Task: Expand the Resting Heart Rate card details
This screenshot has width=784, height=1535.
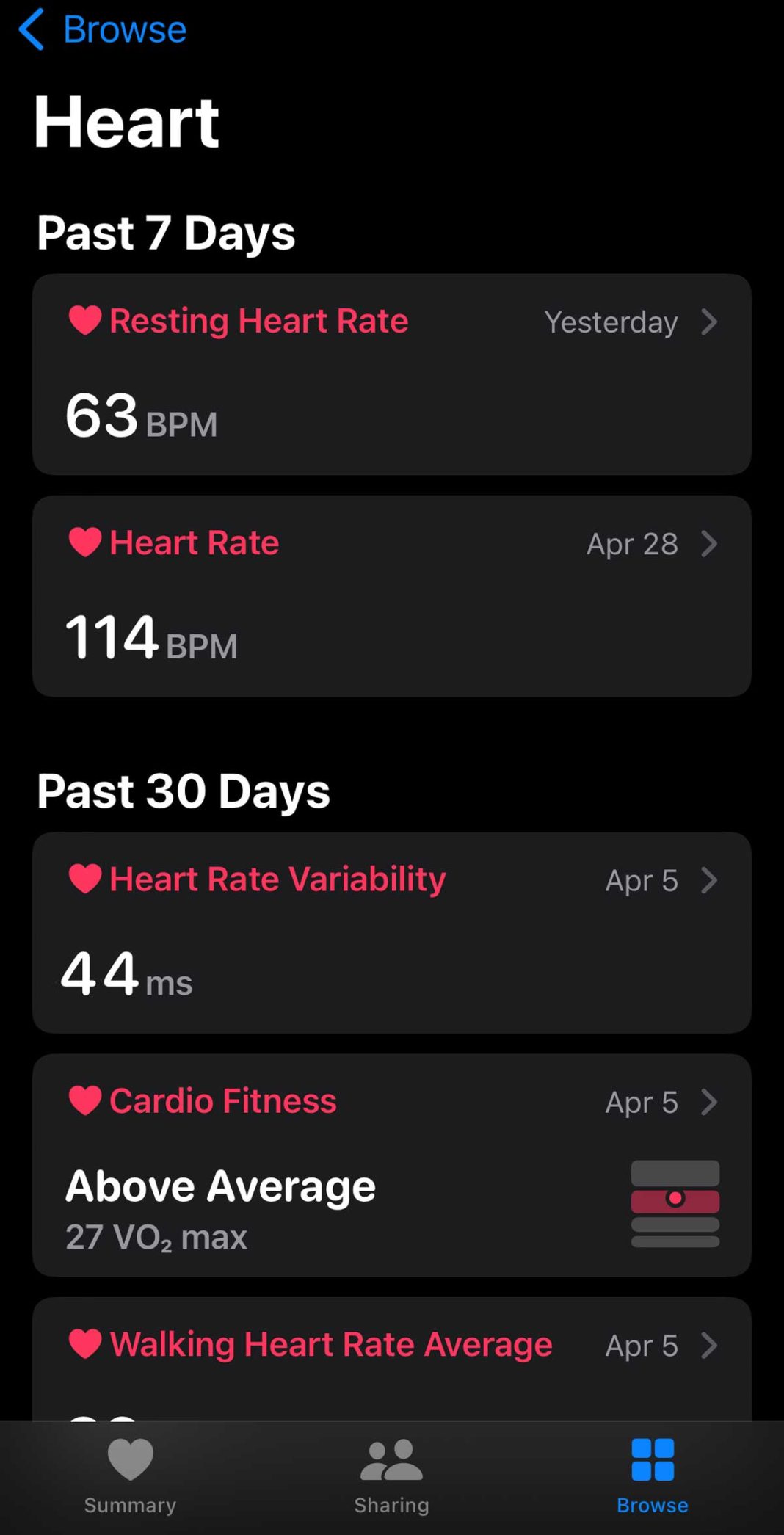Action: (709, 323)
